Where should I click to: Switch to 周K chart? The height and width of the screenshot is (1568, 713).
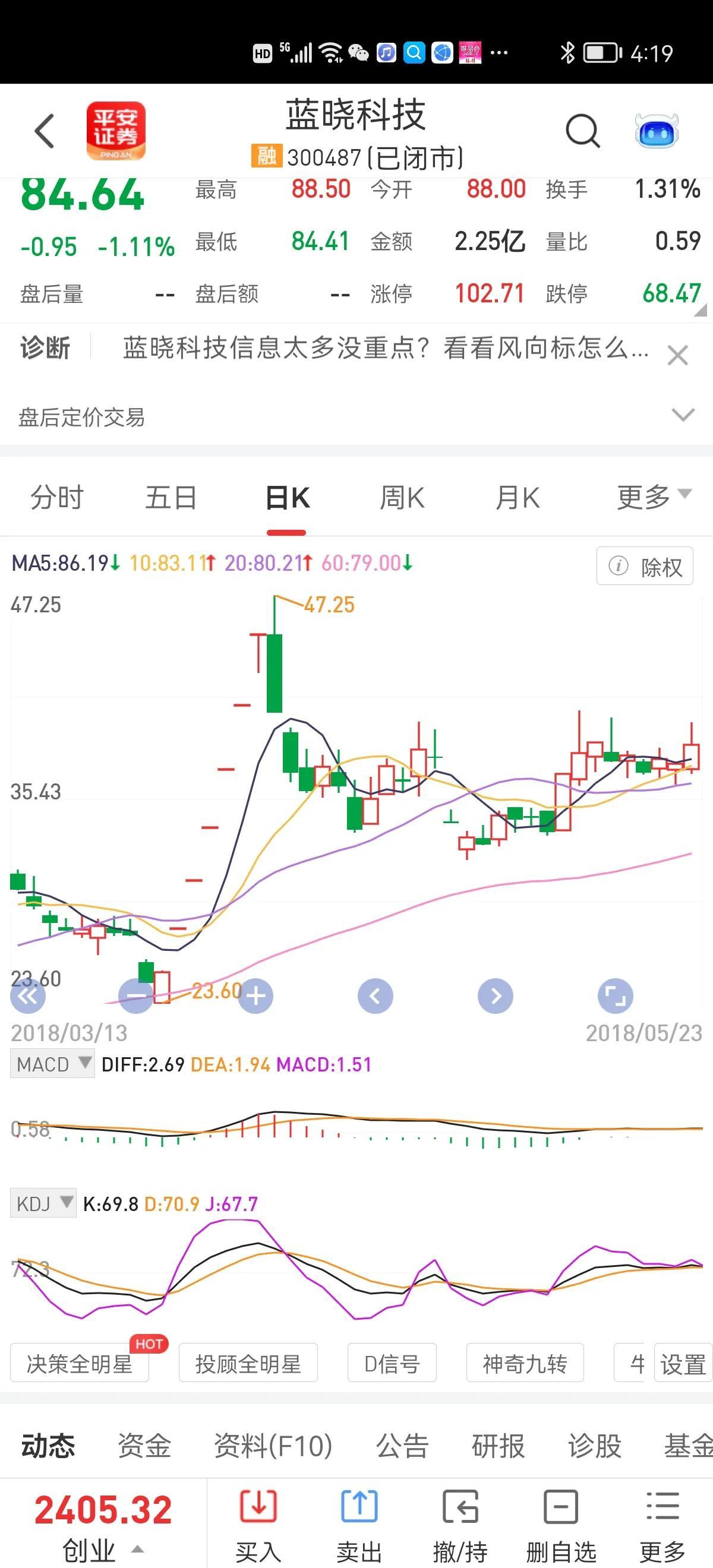(x=402, y=498)
